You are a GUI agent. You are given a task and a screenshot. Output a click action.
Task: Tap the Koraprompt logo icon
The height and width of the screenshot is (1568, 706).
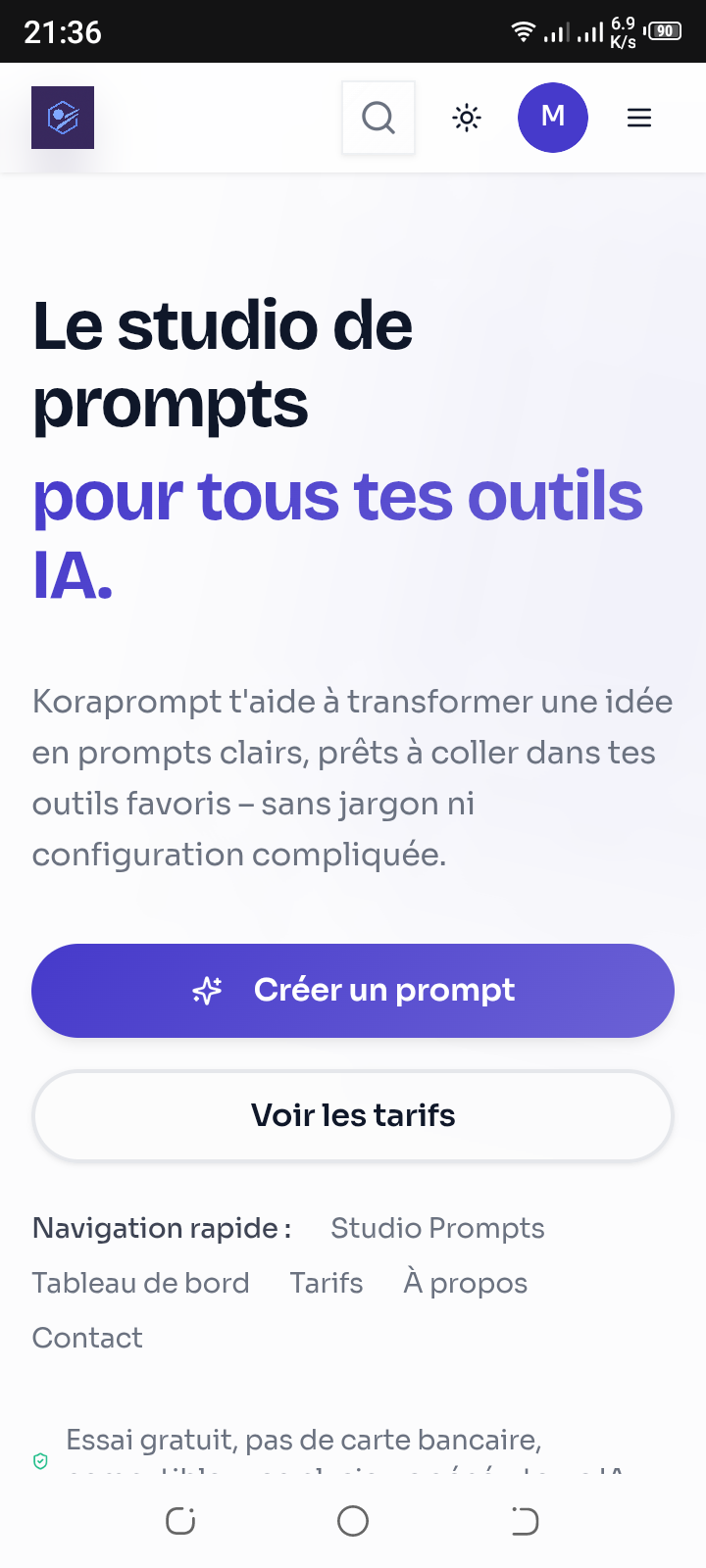coord(63,117)
